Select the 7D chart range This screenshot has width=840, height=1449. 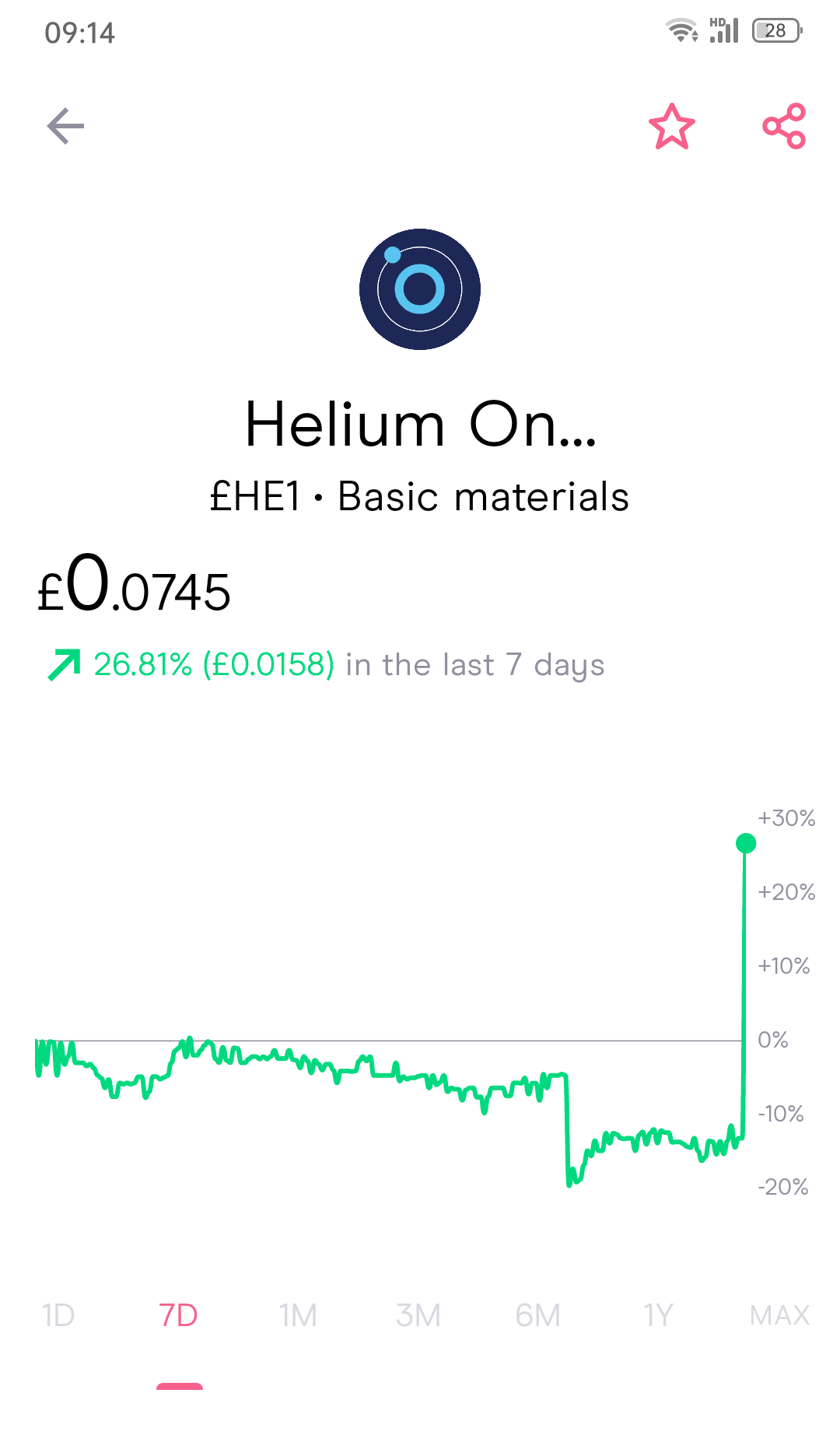coord(179,1315)
